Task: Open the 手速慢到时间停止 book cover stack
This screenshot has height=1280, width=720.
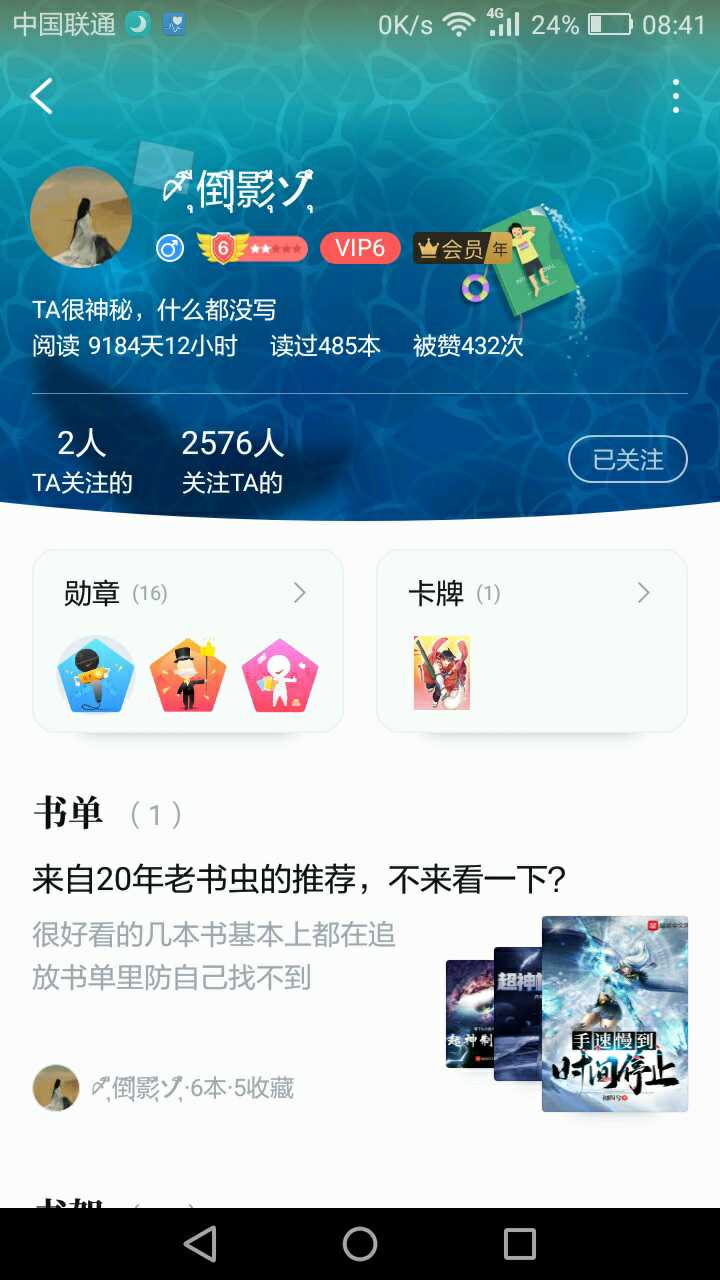Action: pyautogui.click(x=567, y=1014)
